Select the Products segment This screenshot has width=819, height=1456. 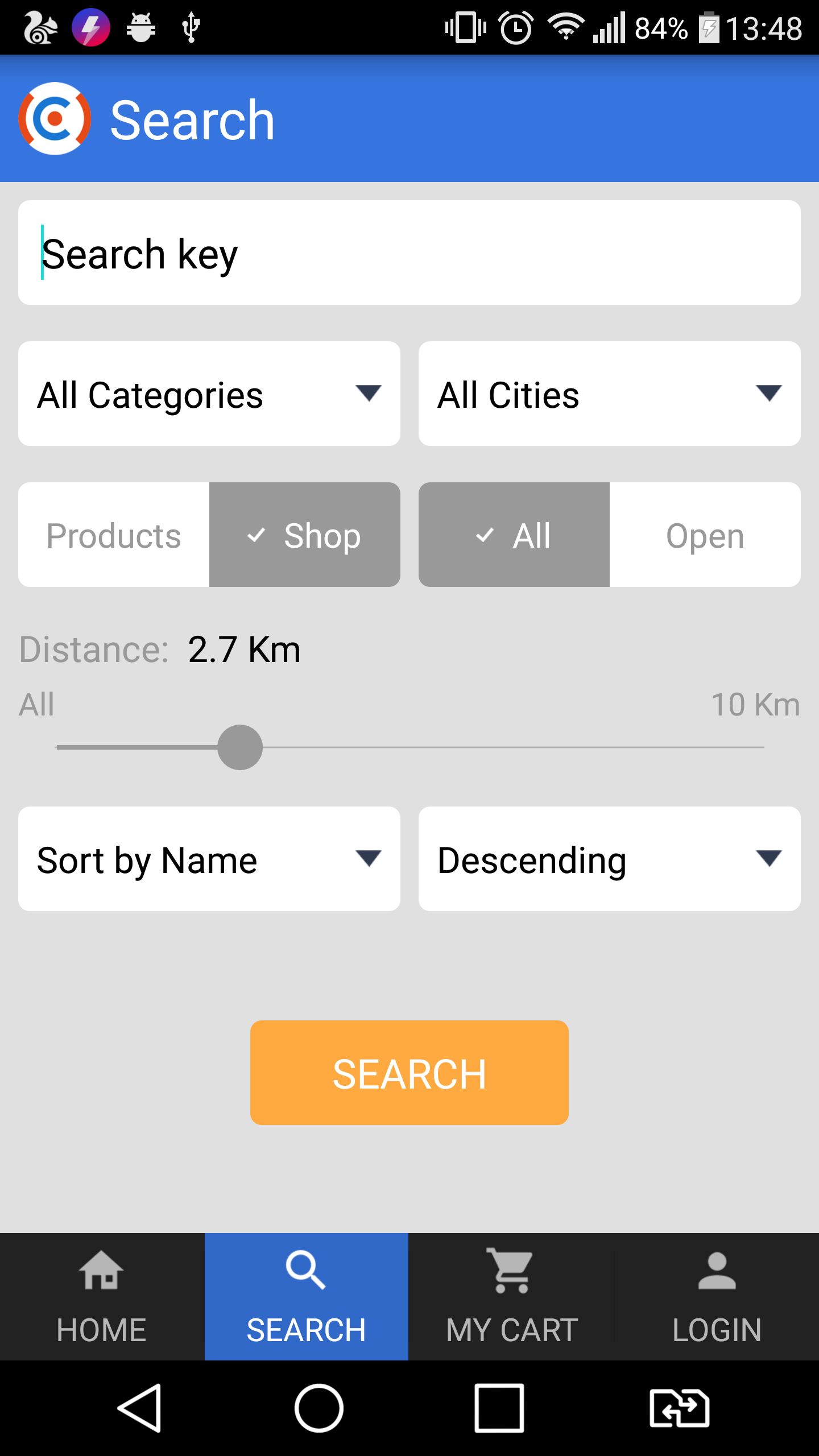point(114,535)
